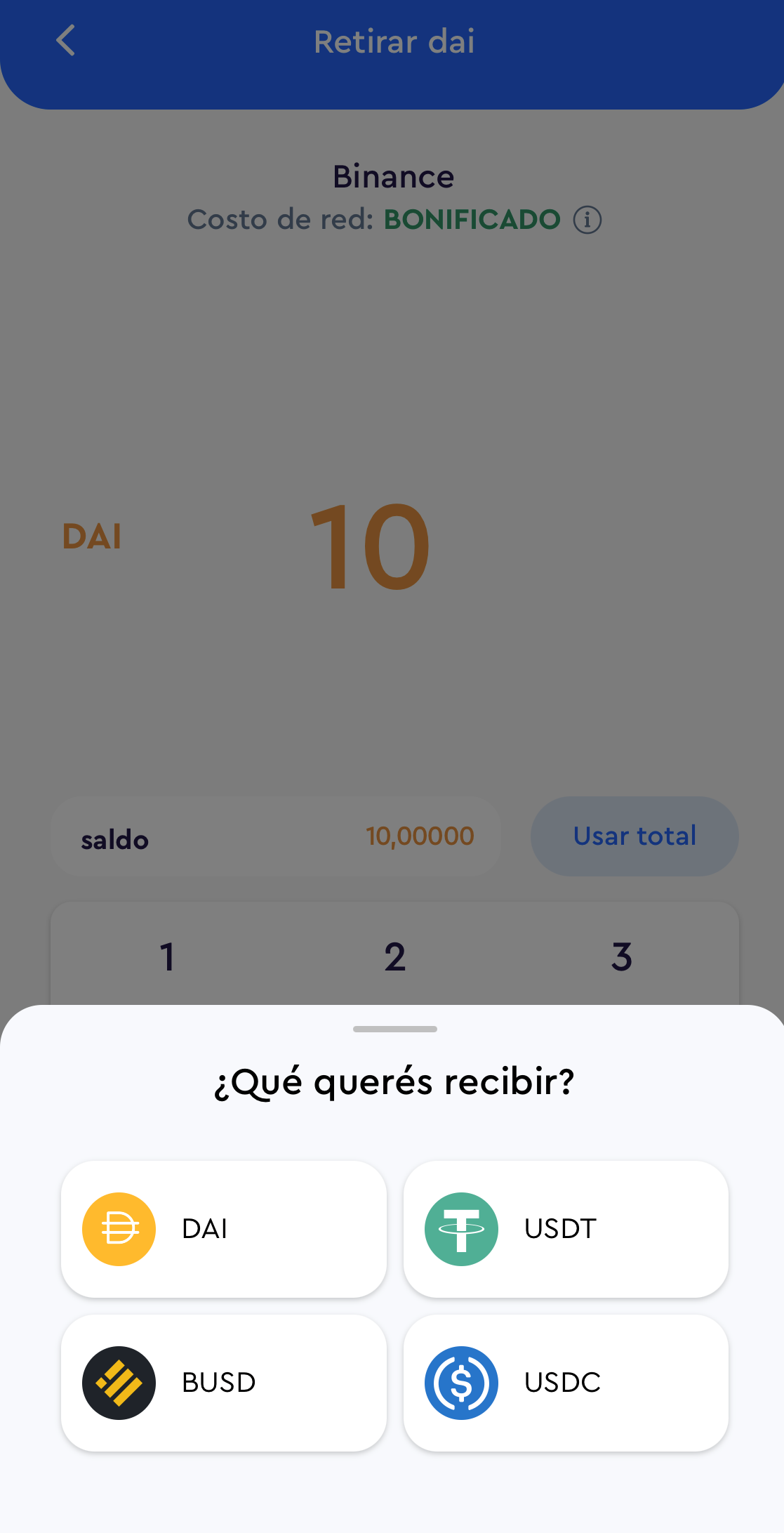Select DAI as the currency to receive
This screenshot has width=784, height=1533.
(223, 1229)
